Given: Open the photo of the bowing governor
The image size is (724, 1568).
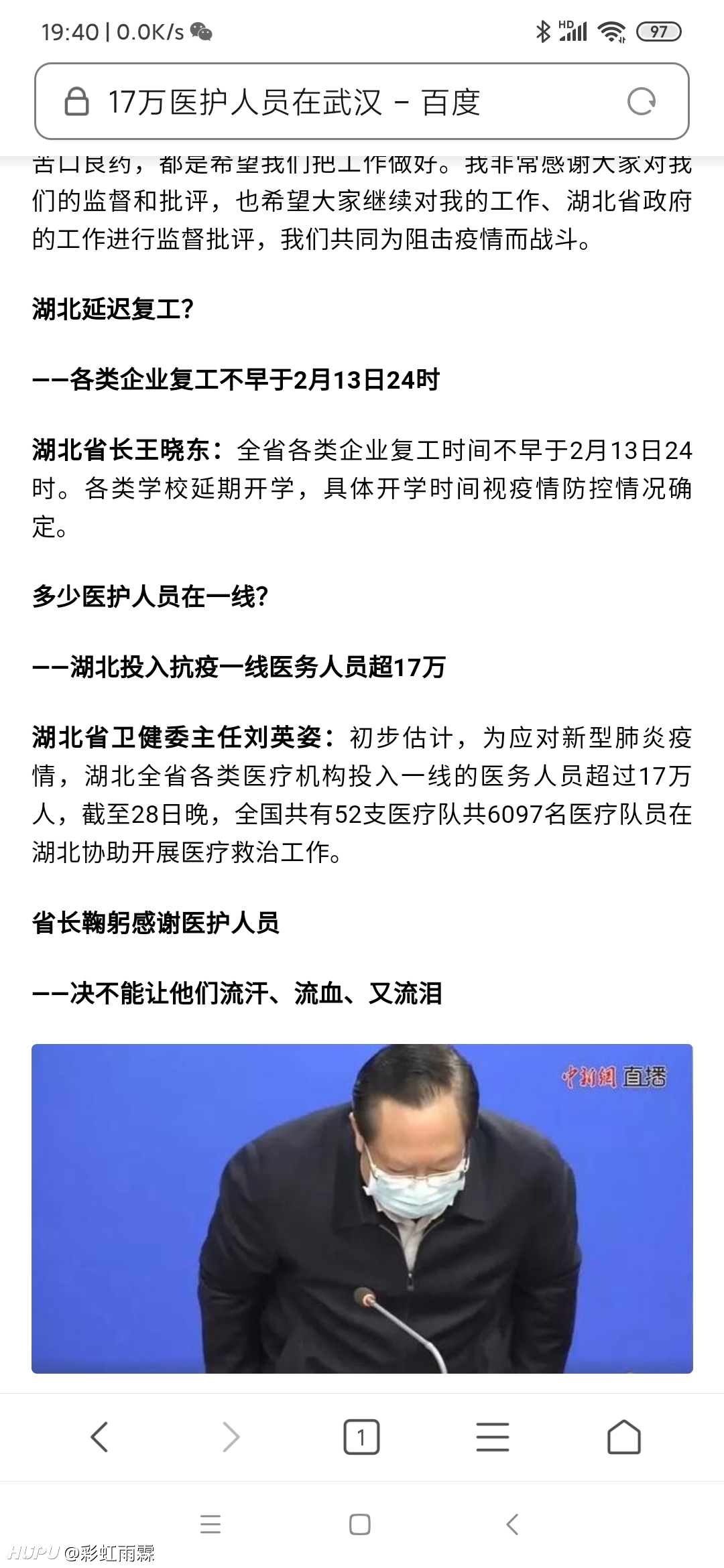Looking at the screenshot, I should click(x=362, y=1209).
